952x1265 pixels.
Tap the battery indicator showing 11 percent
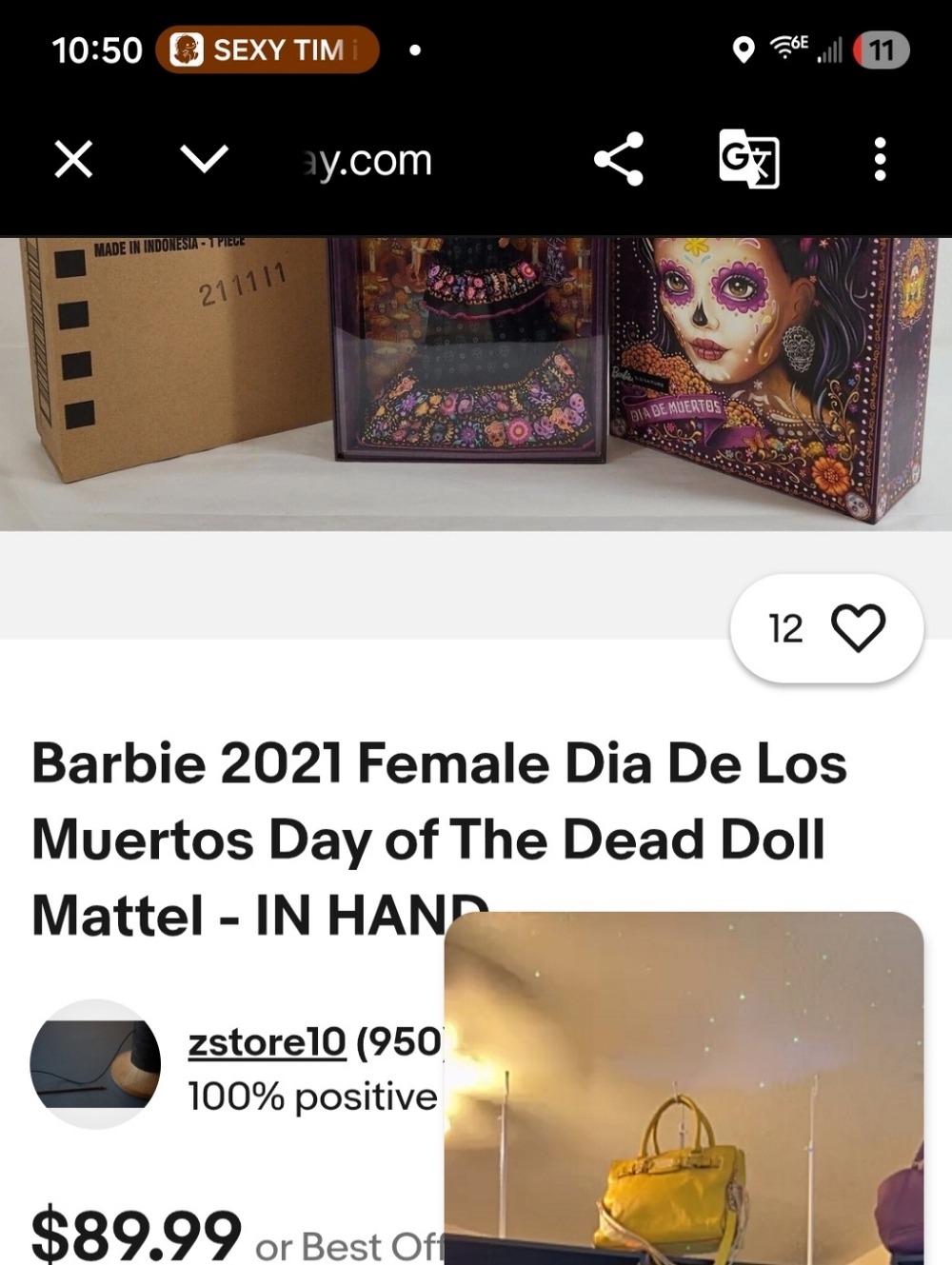(881, 49)
